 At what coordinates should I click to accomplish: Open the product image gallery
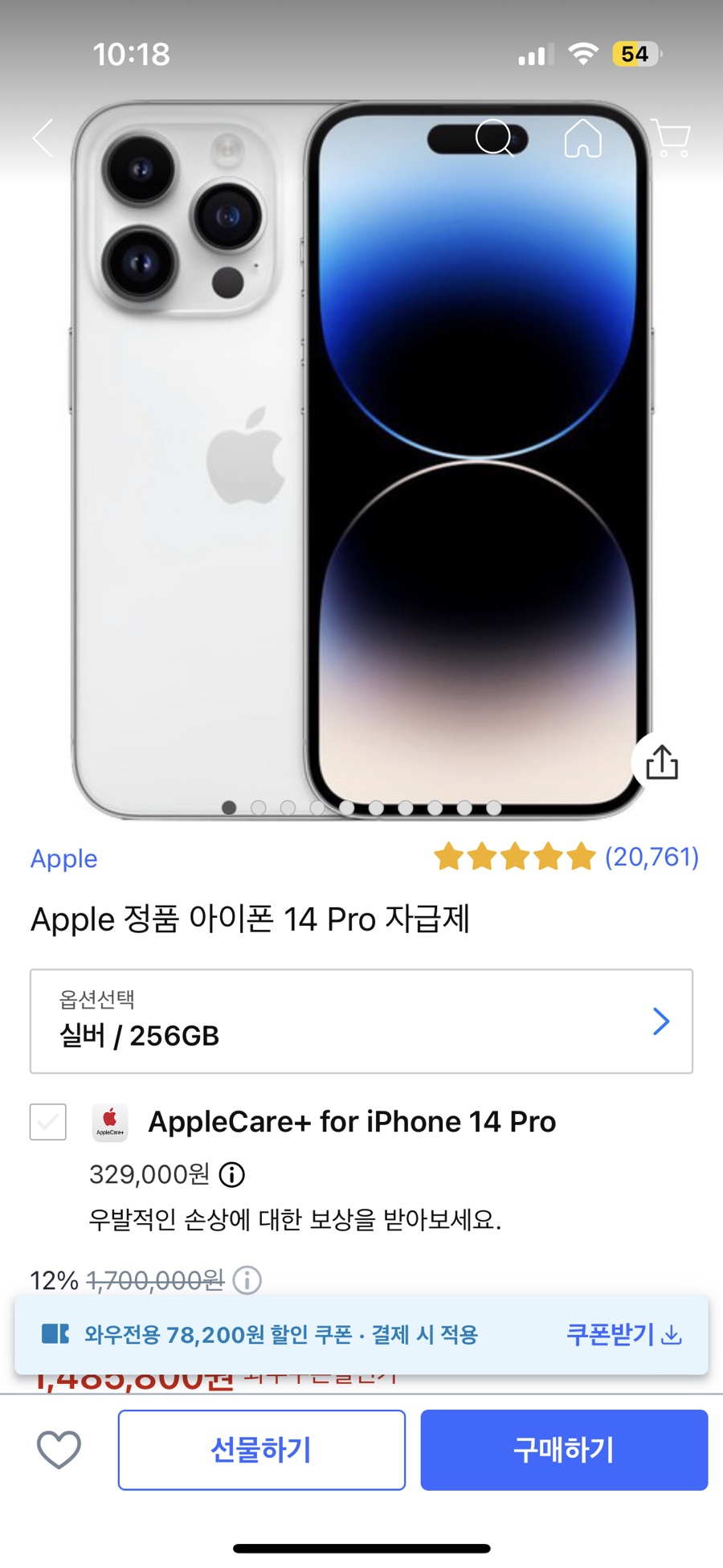coord(361,458)
